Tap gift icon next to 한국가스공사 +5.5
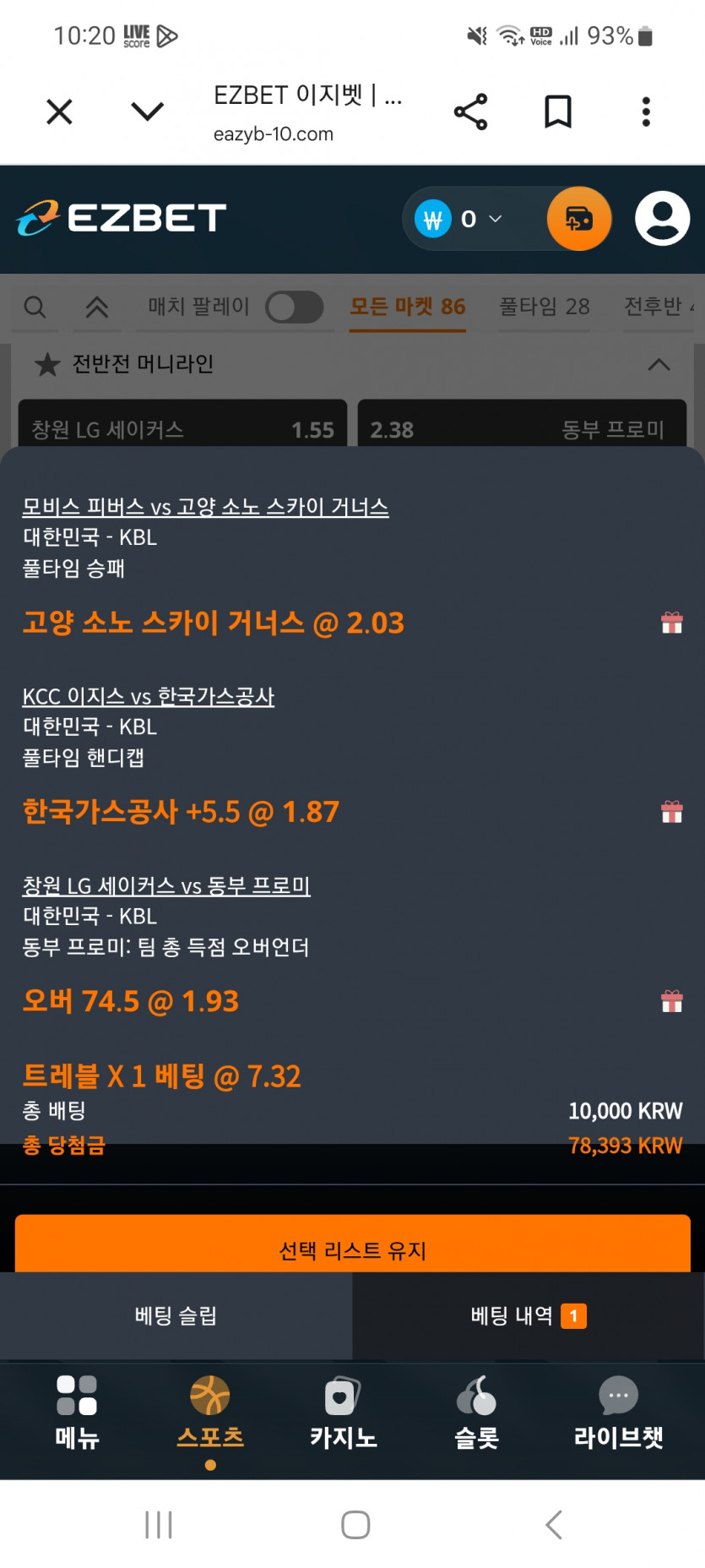 672,812
